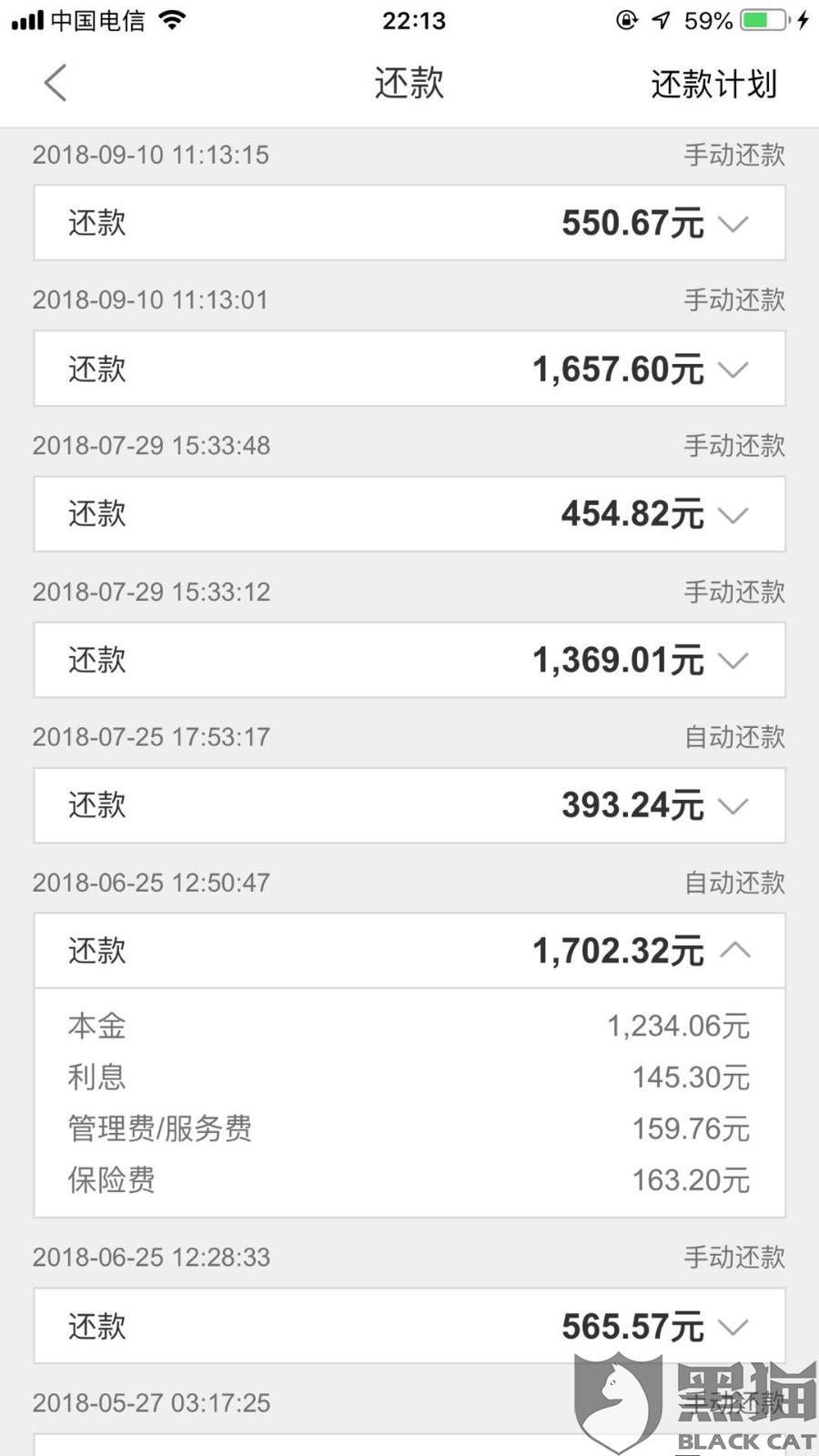This screenshot has height=1456, width=819.
Task: Go back using the top-left arrow
Action: (56, 83)
